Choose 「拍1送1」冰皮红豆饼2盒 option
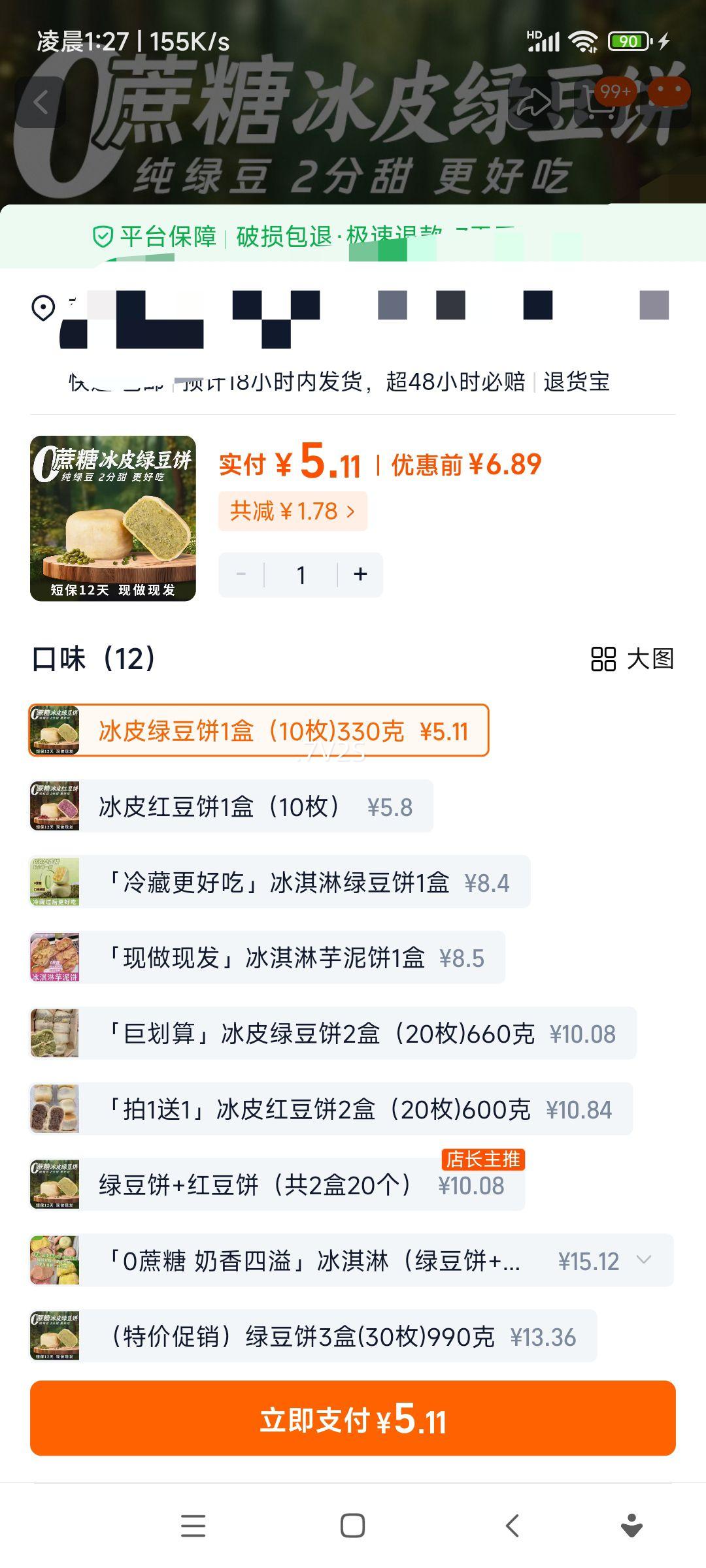Viewport: 706px width, 1568px height. coord(331,1109)
